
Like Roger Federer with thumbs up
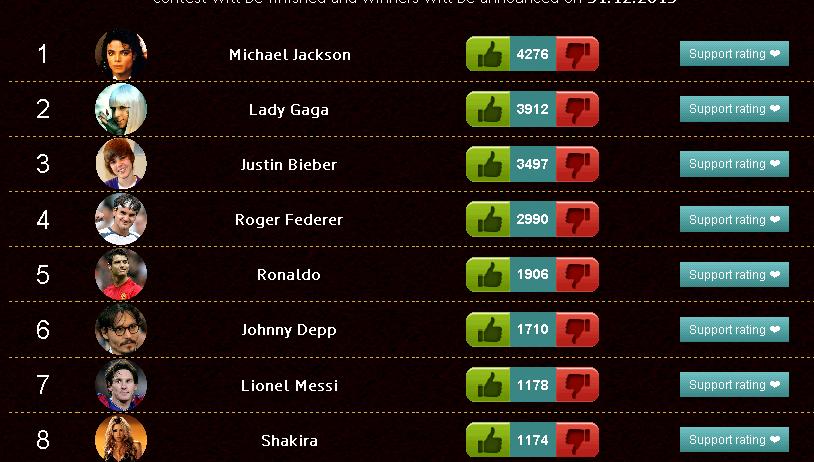pos(488,219)
